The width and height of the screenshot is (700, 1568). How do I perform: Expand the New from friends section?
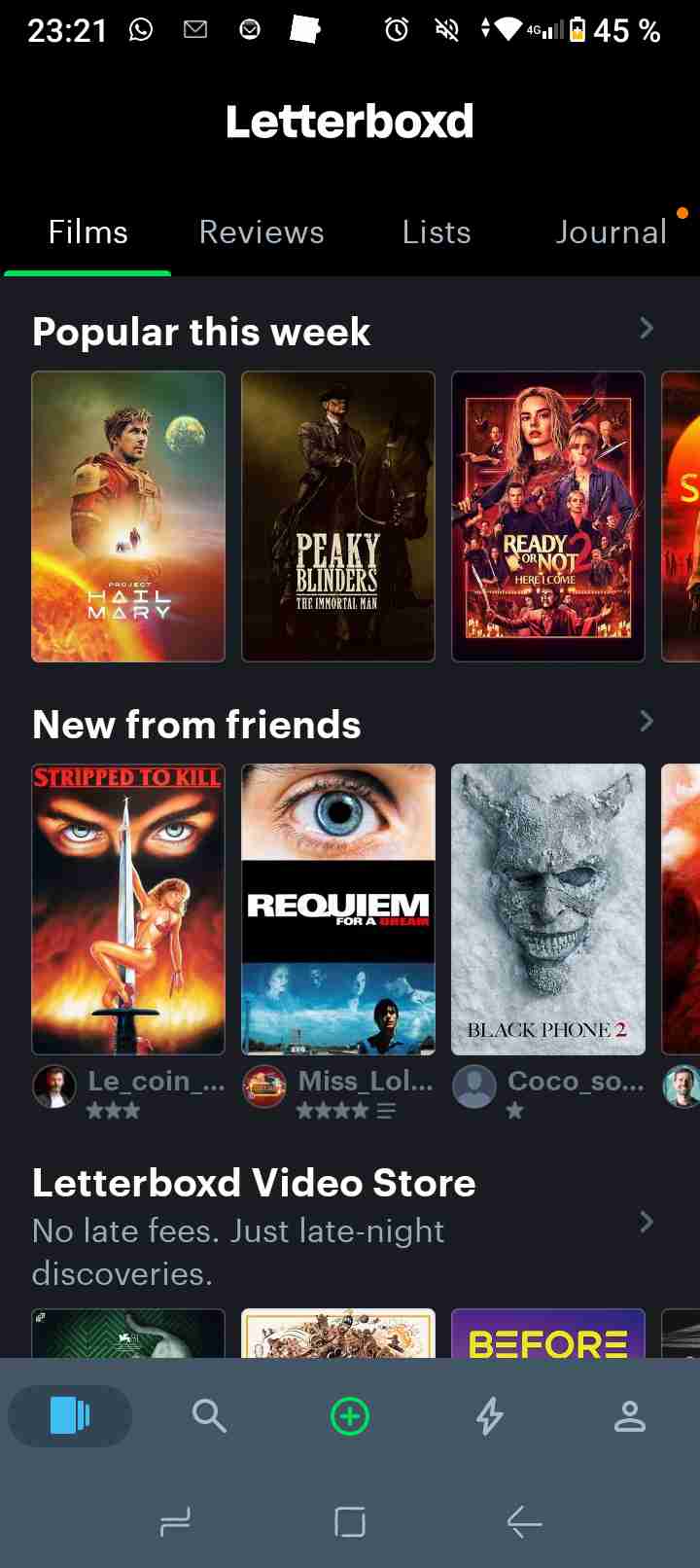[647, 722]
